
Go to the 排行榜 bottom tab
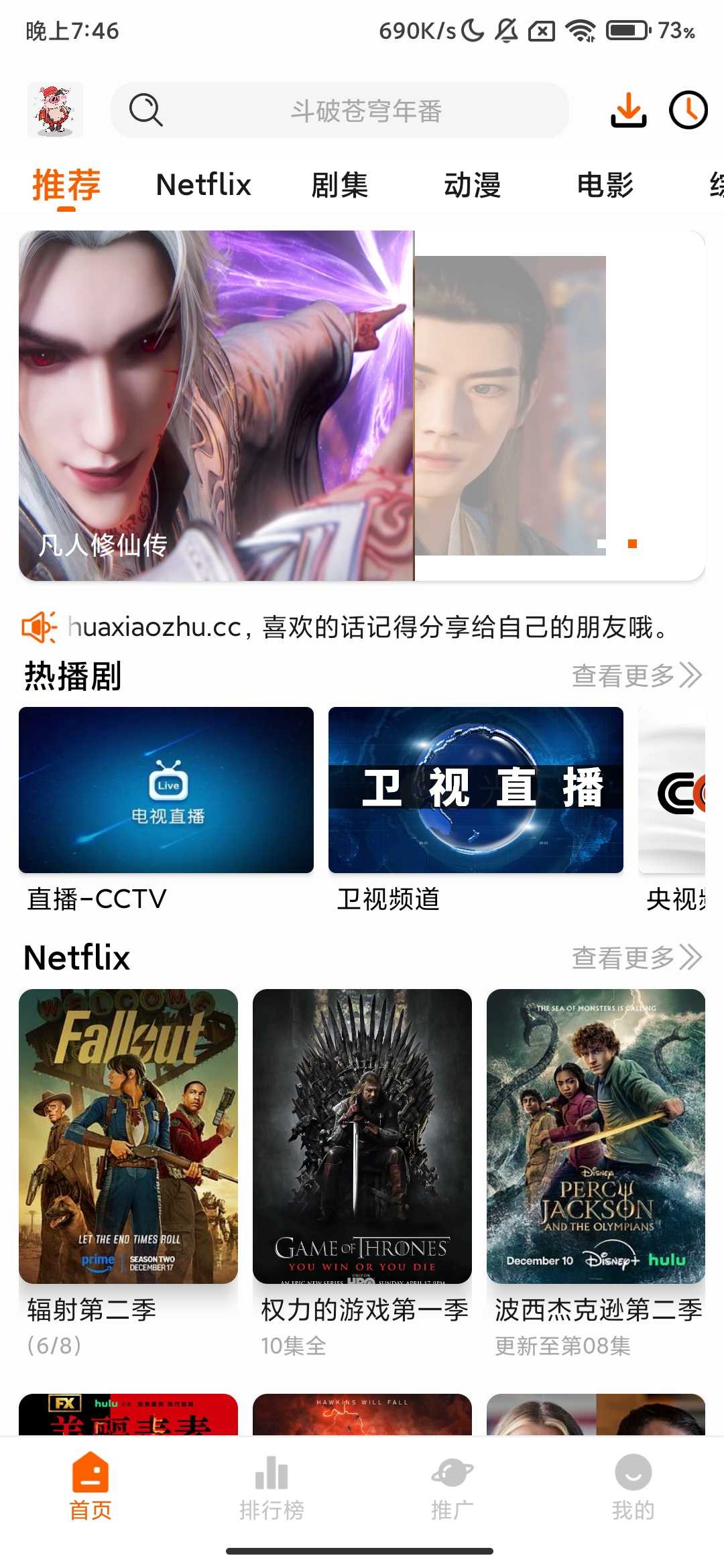click(x=271, y=1486)
